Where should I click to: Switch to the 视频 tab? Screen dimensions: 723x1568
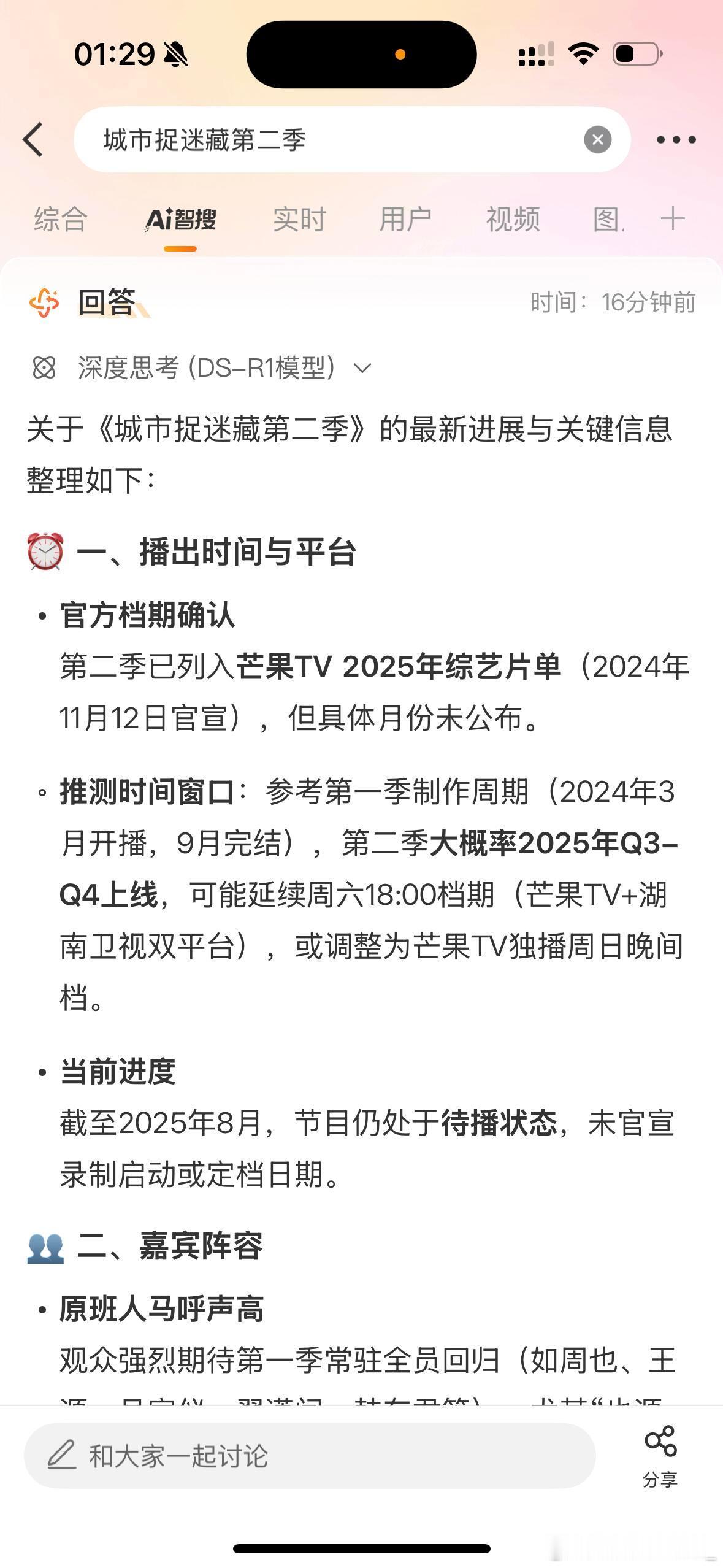click(x=513, y=219)
